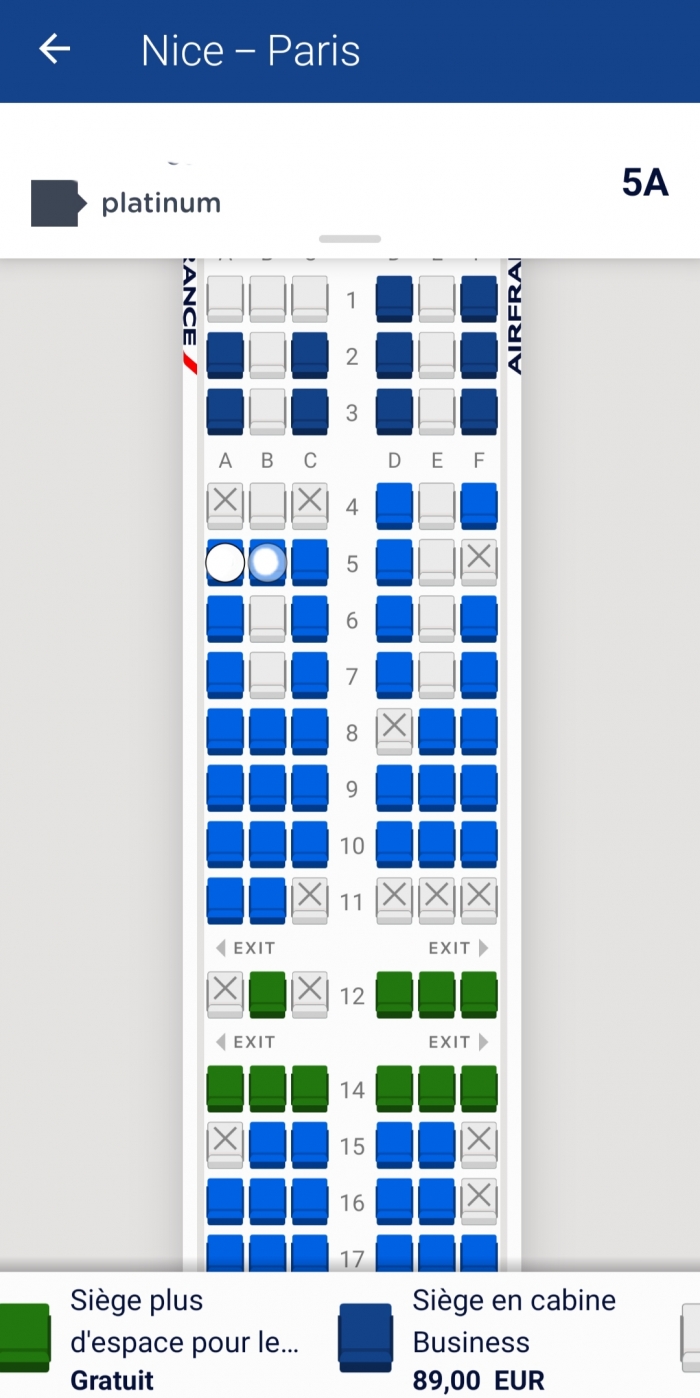This screenshot has width=700, height=1398.
Task: Choose business seat 2A
Action: [x=225, y=355]
